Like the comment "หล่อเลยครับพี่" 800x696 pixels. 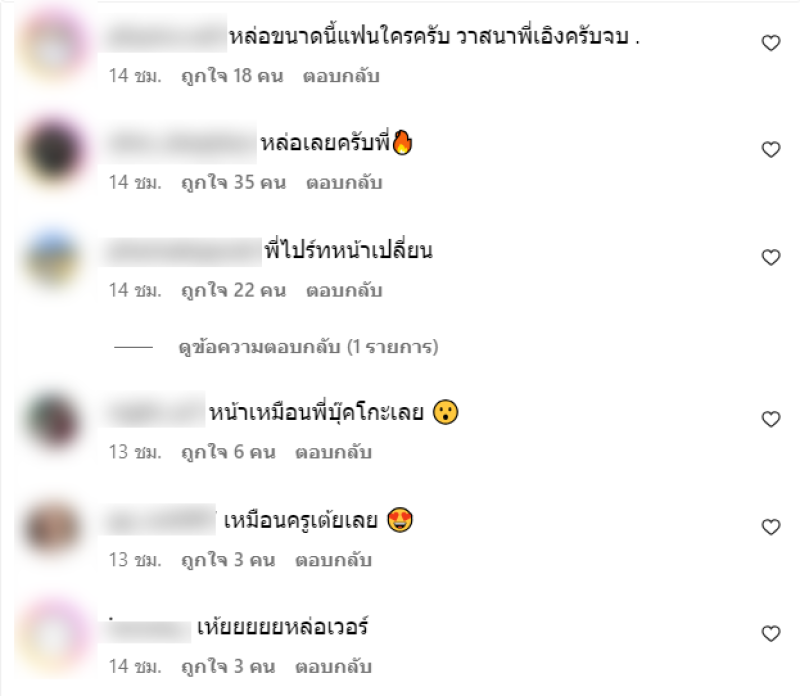coord(771,150)
